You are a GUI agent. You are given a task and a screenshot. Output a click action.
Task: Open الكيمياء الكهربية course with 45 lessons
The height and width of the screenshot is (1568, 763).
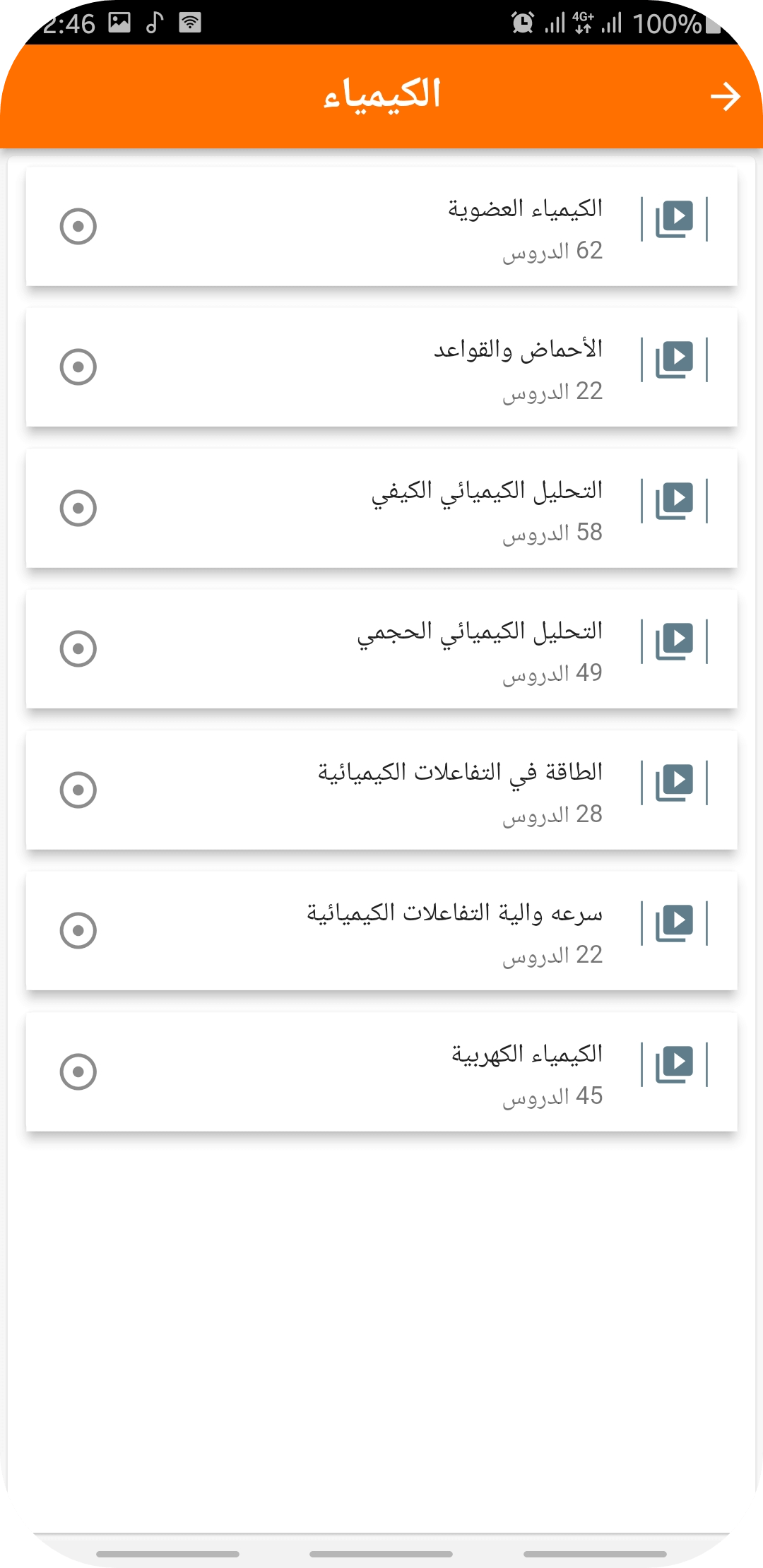(x=526, y=1055)
